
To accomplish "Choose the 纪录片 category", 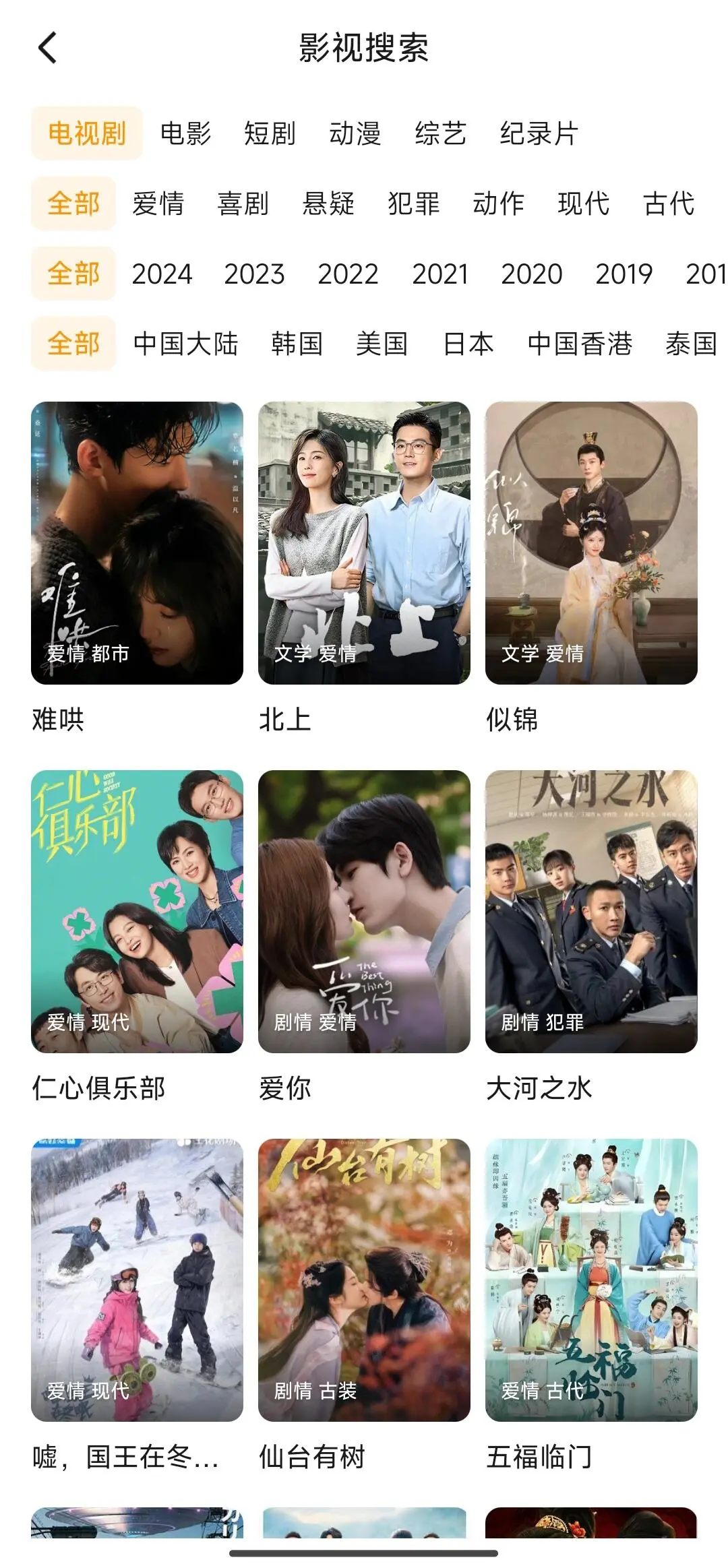I will pos(539,133).
